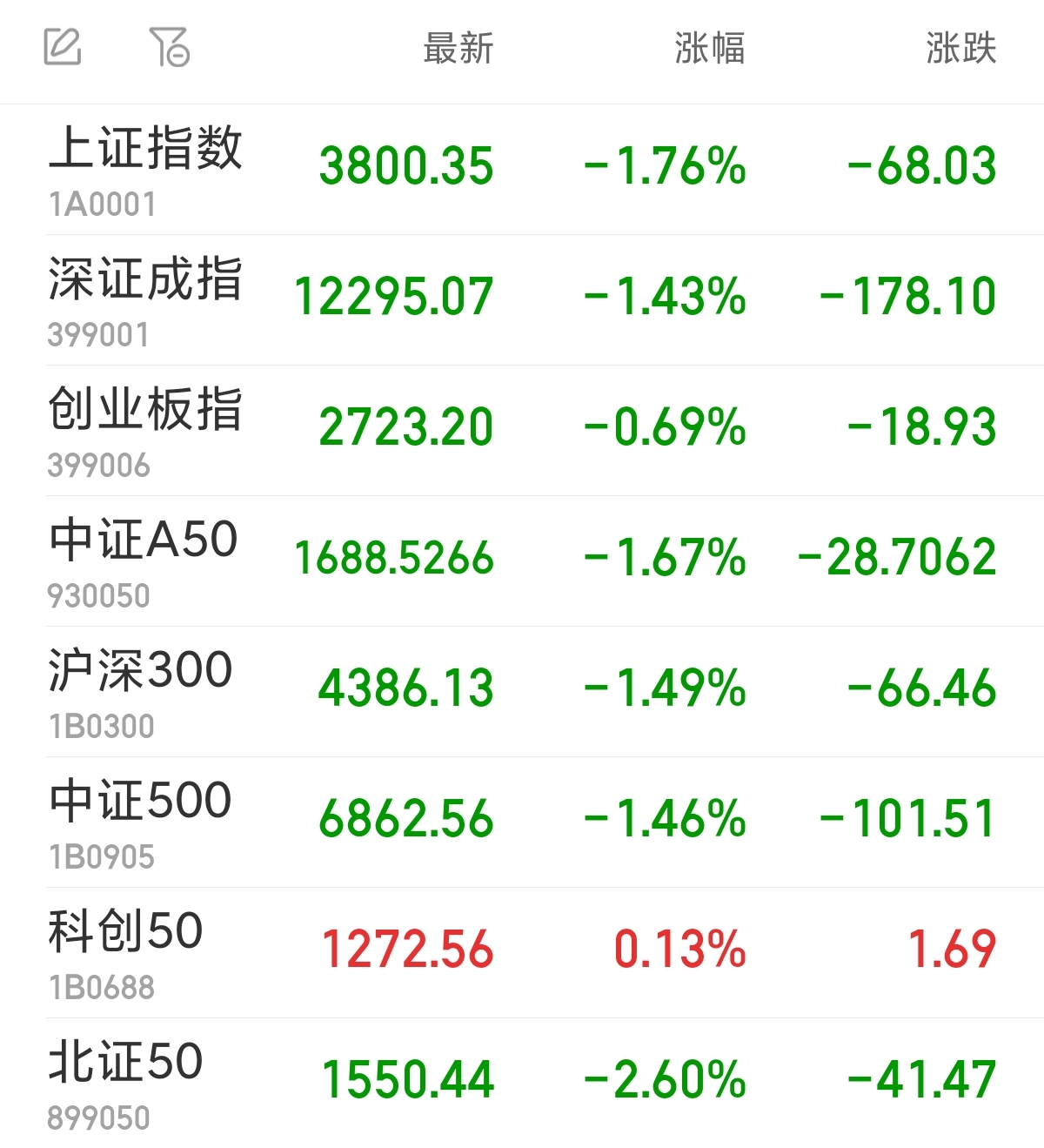Open 北证50 index details
This screenshot has width=1044, height=1148.
[522, 1083]
